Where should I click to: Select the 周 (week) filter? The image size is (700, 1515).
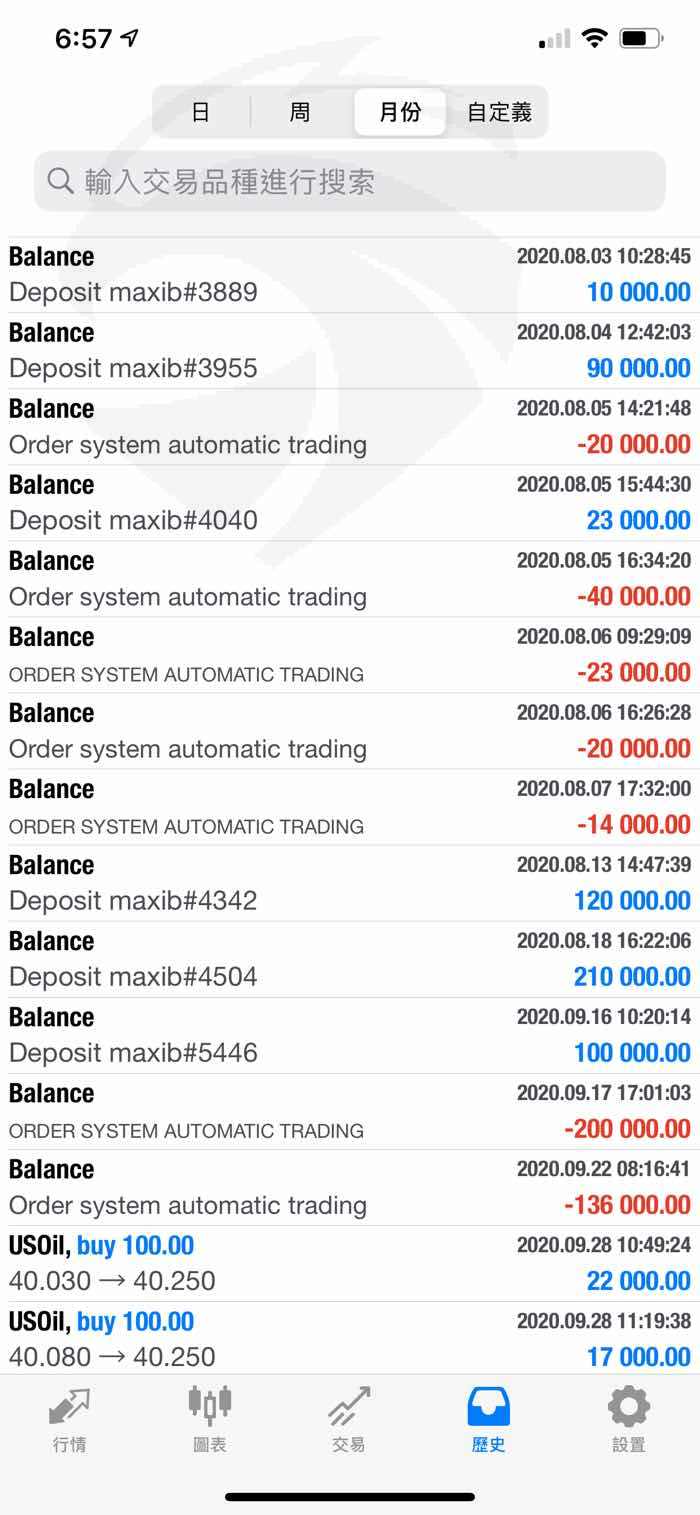(x=300, y=112)
